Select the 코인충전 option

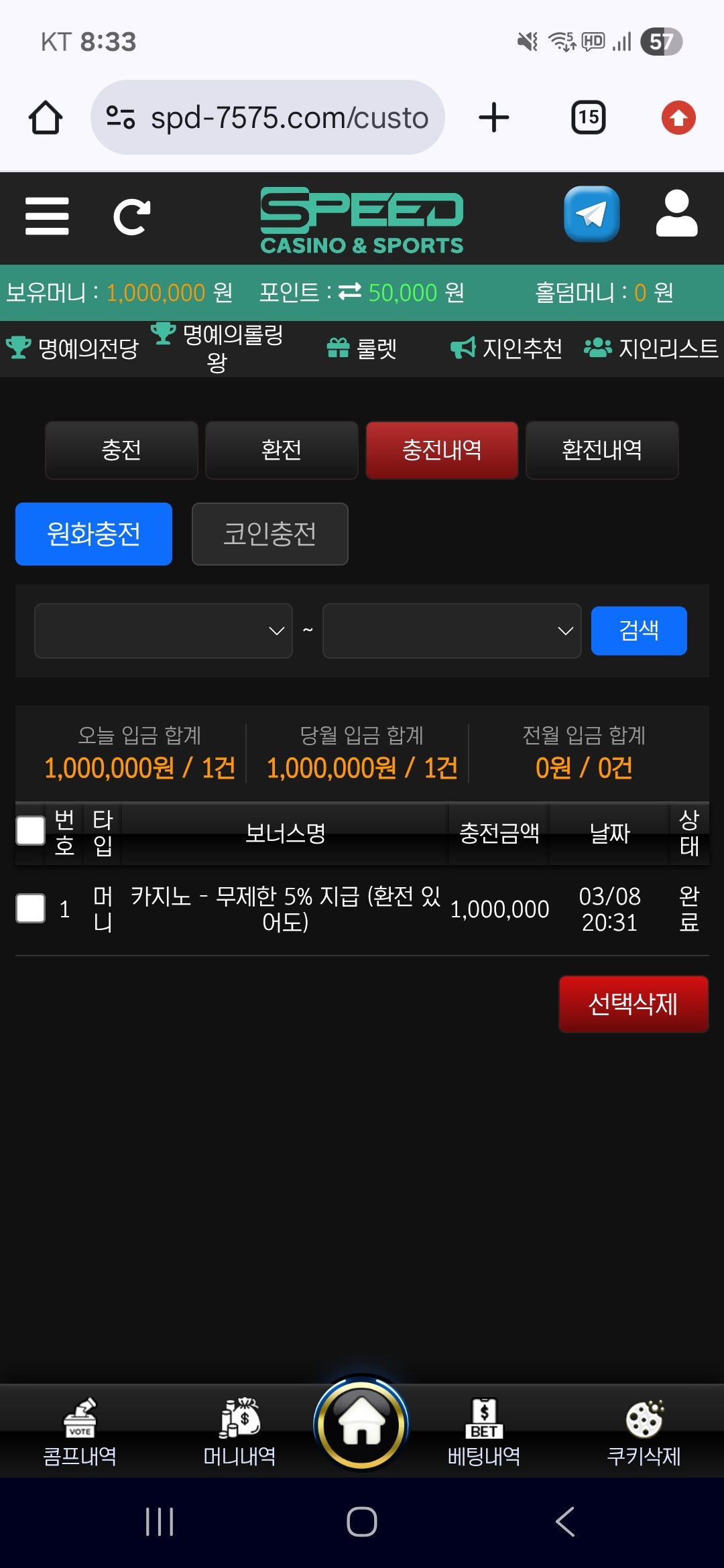click(269, 534)
